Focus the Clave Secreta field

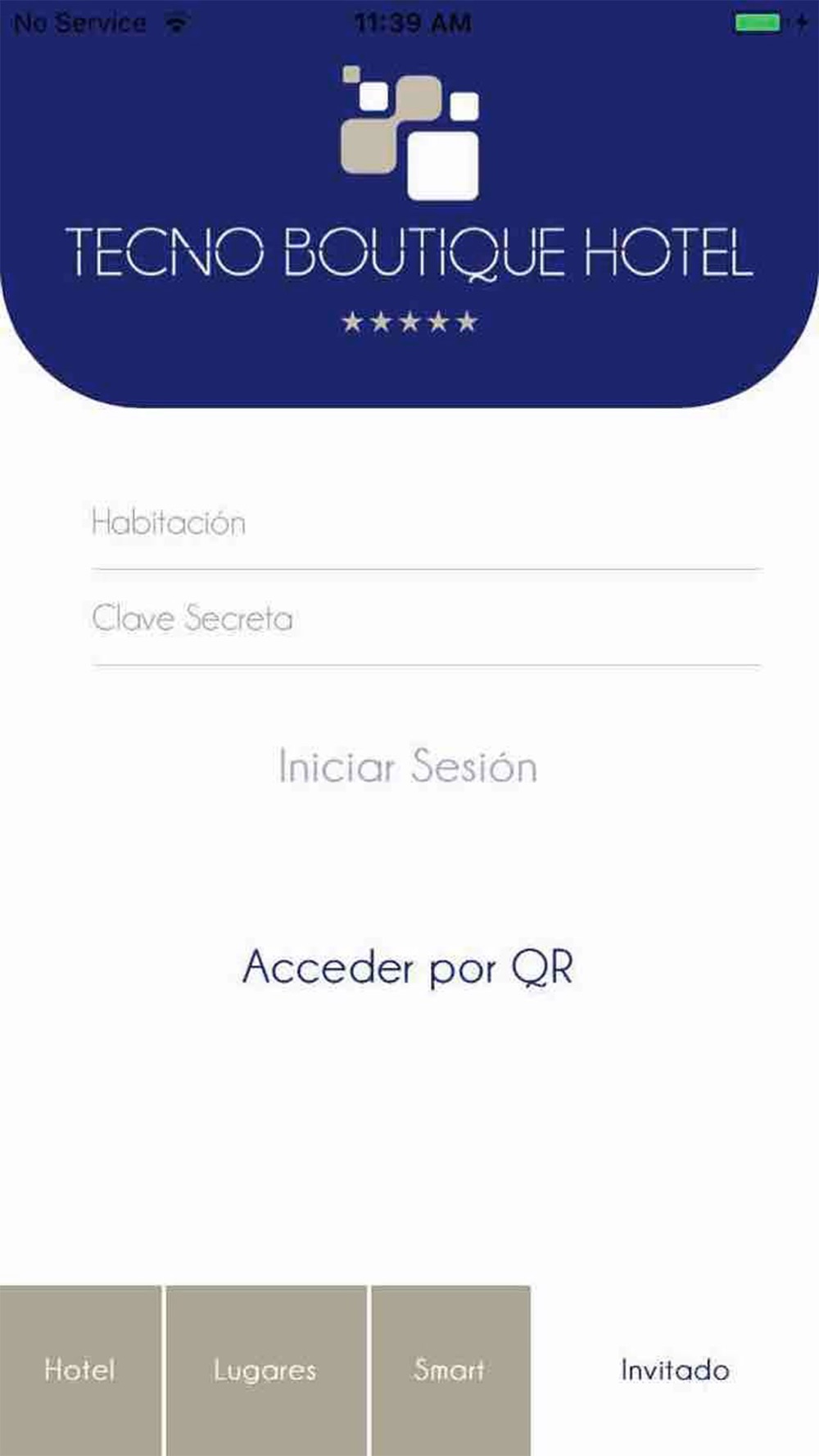click(426, 618)
